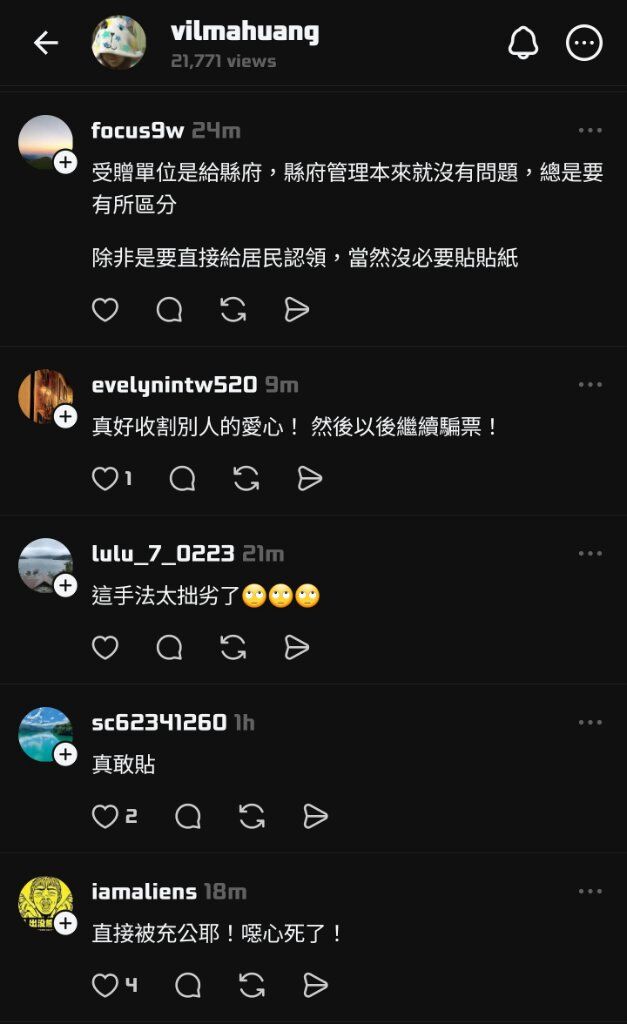This screenshot has width=627, height=1024.
Task: Repost lulu_7_0223's comment
Action: point(233,648)
